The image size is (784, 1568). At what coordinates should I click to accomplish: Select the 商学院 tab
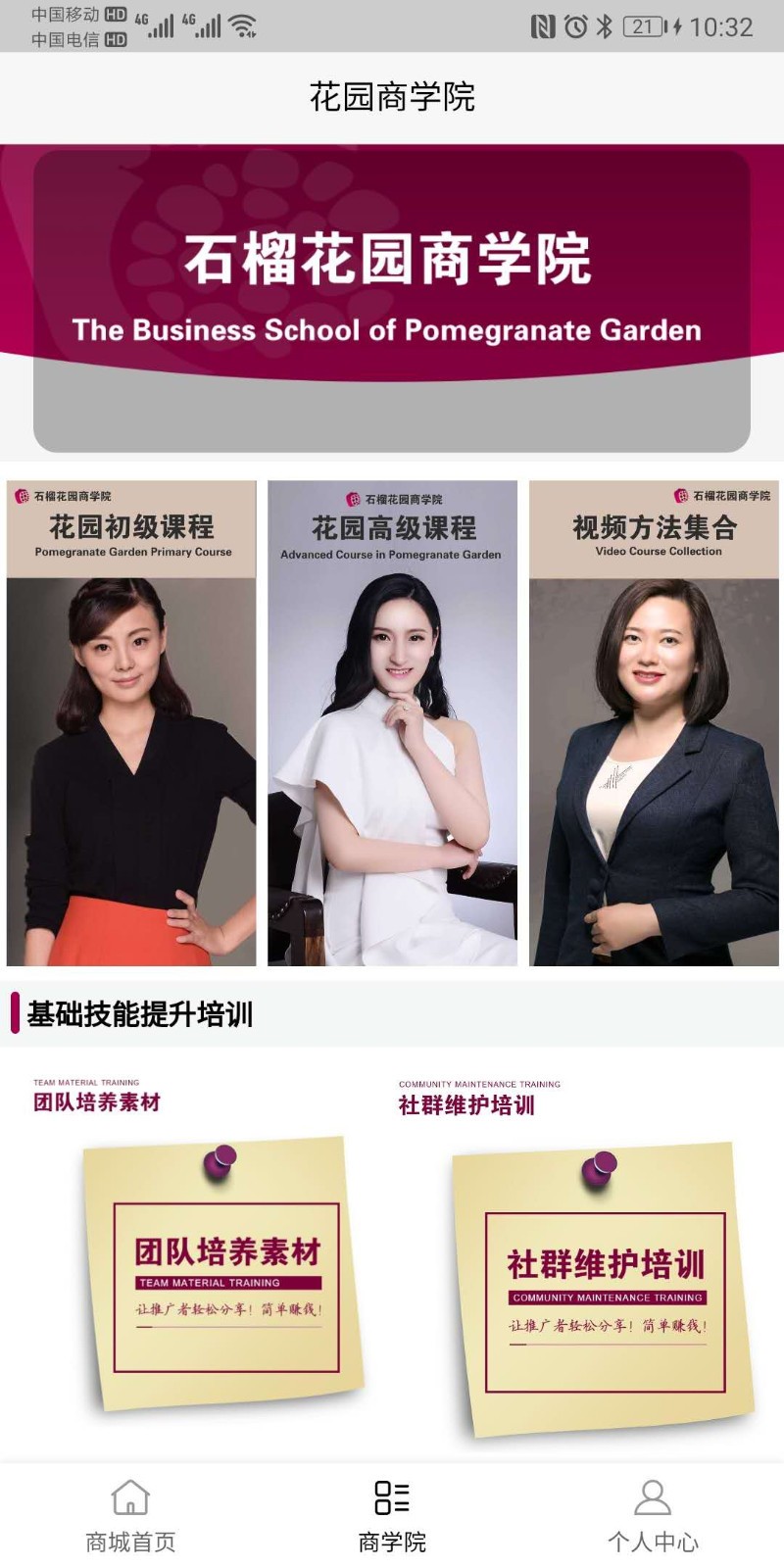(392, 1516)
